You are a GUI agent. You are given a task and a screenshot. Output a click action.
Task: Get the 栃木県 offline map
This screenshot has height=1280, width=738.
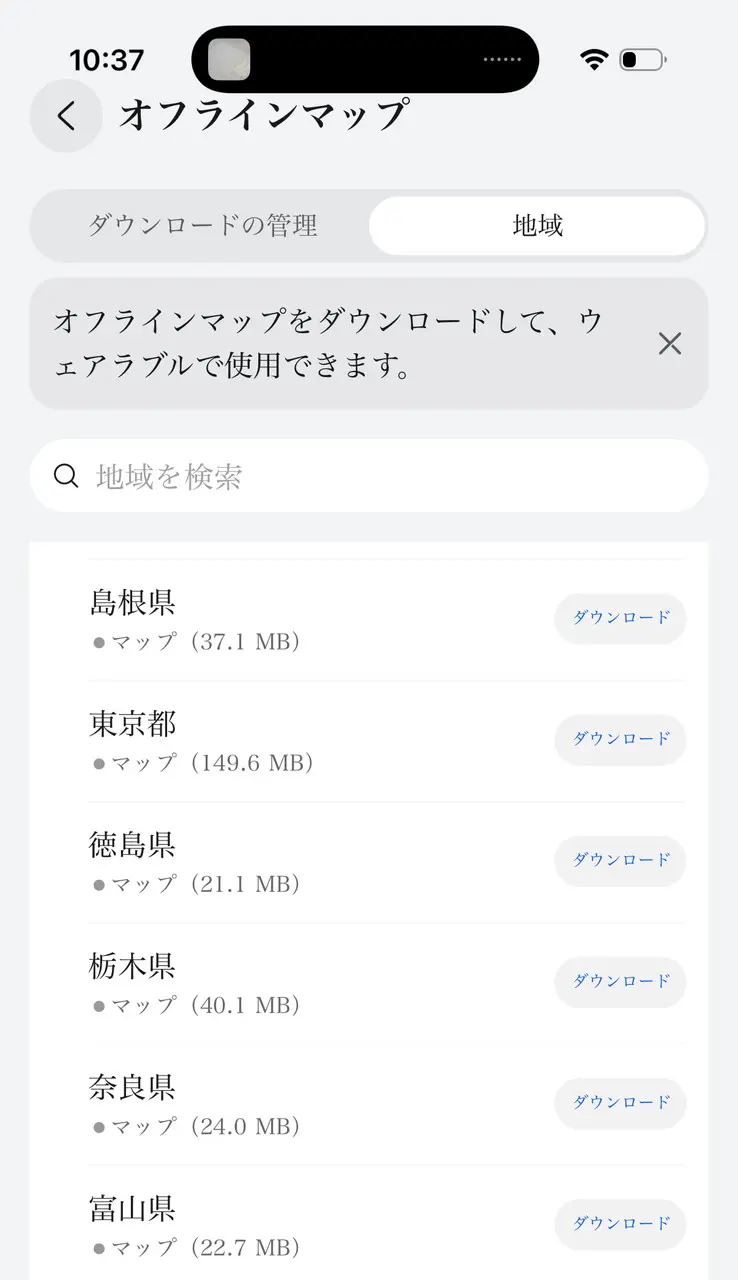(620, 981)
